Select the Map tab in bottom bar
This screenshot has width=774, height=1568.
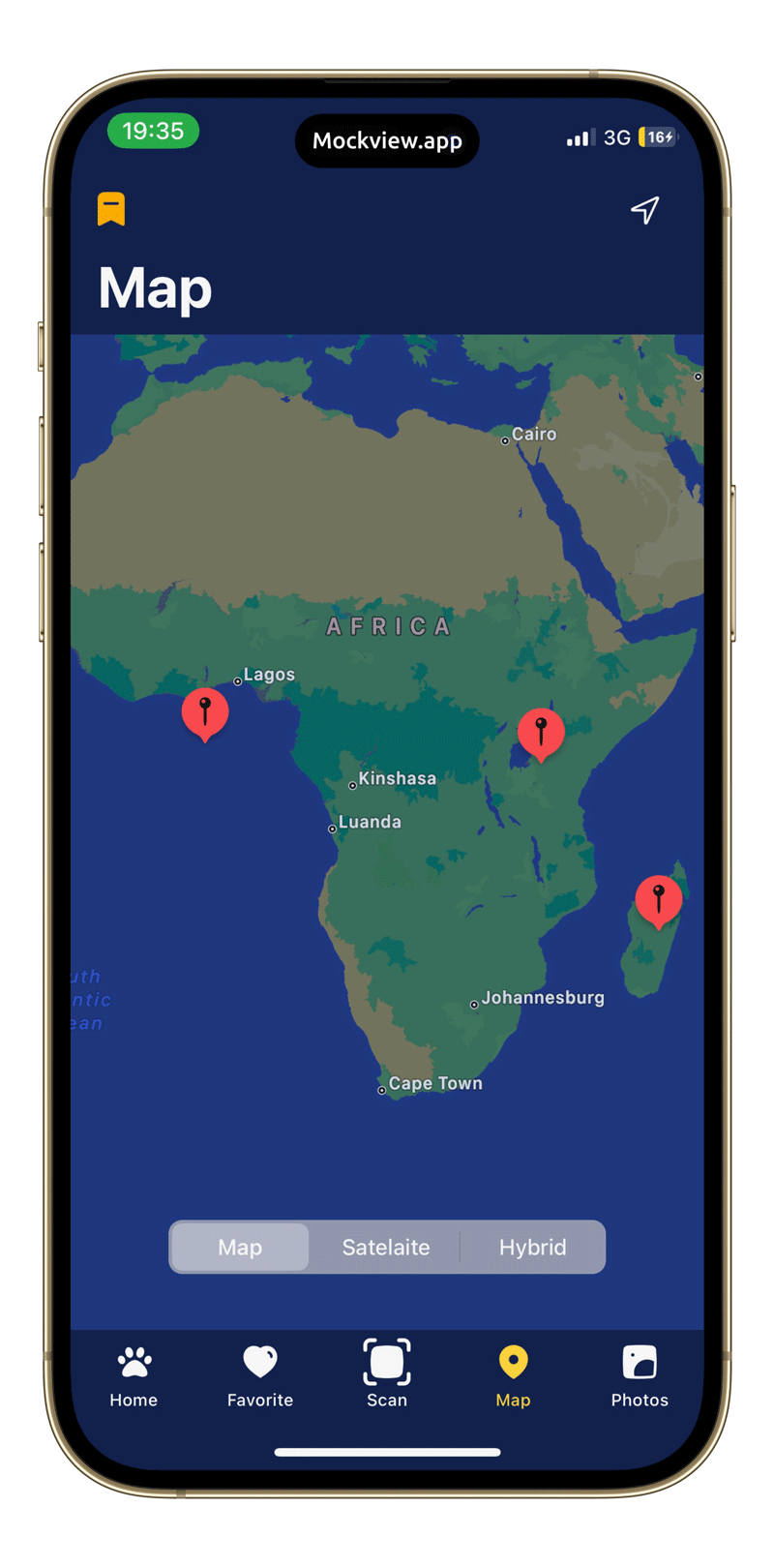coord(513,1374)
